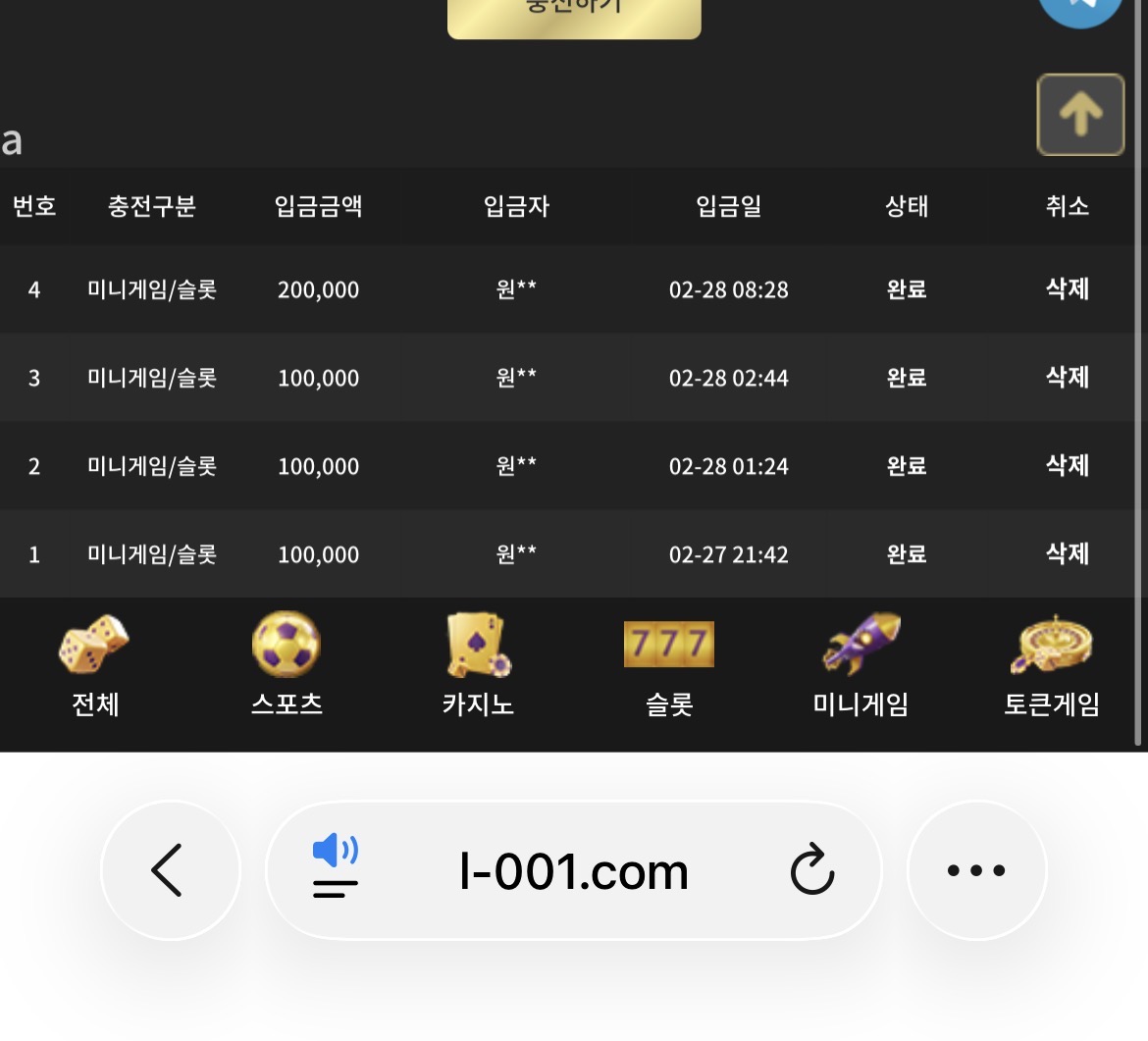Jump to top with the up-arrow button
The width and height of the screenshot is (1148, 1041).
click(x=1080, y=115)
